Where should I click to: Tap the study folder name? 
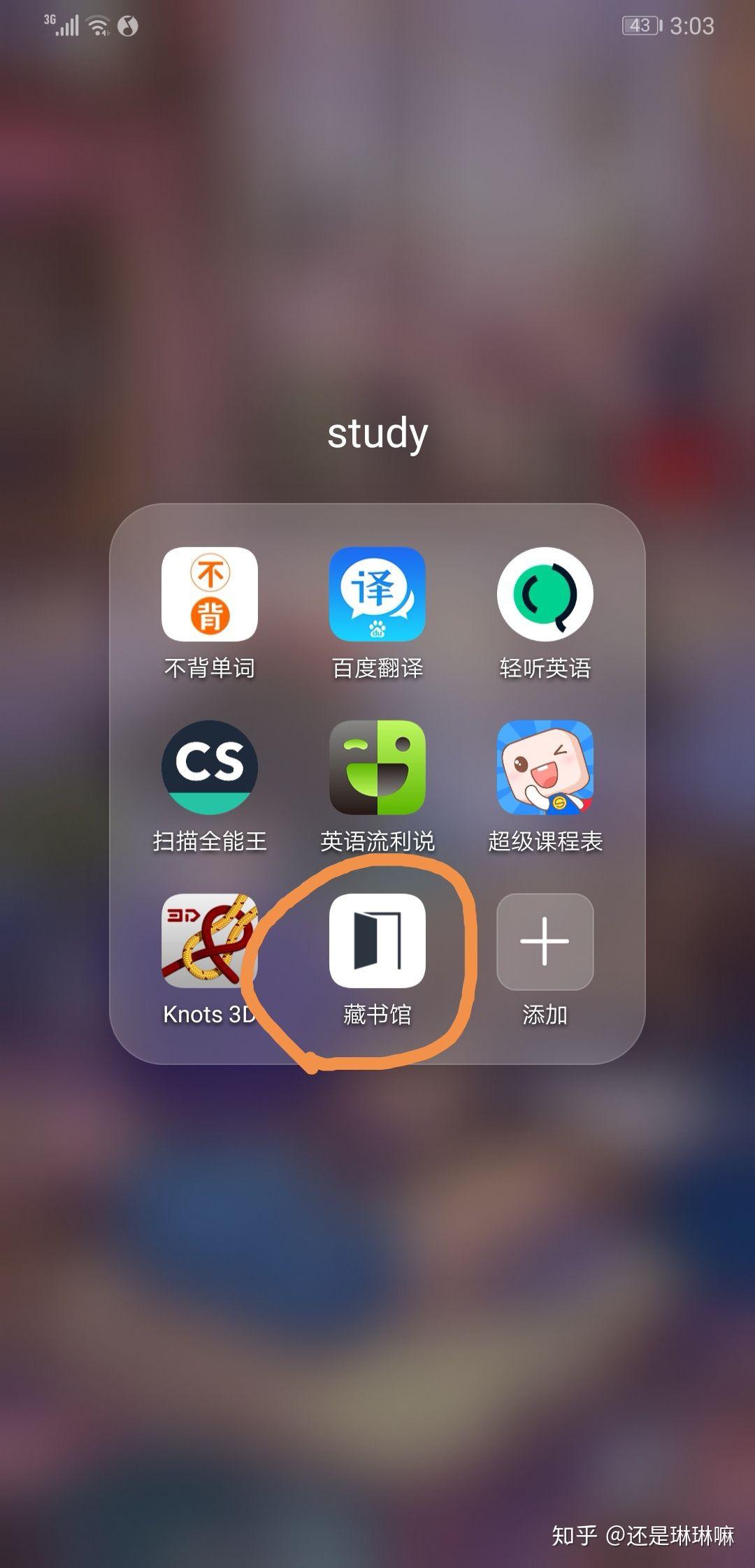[377, 433]
